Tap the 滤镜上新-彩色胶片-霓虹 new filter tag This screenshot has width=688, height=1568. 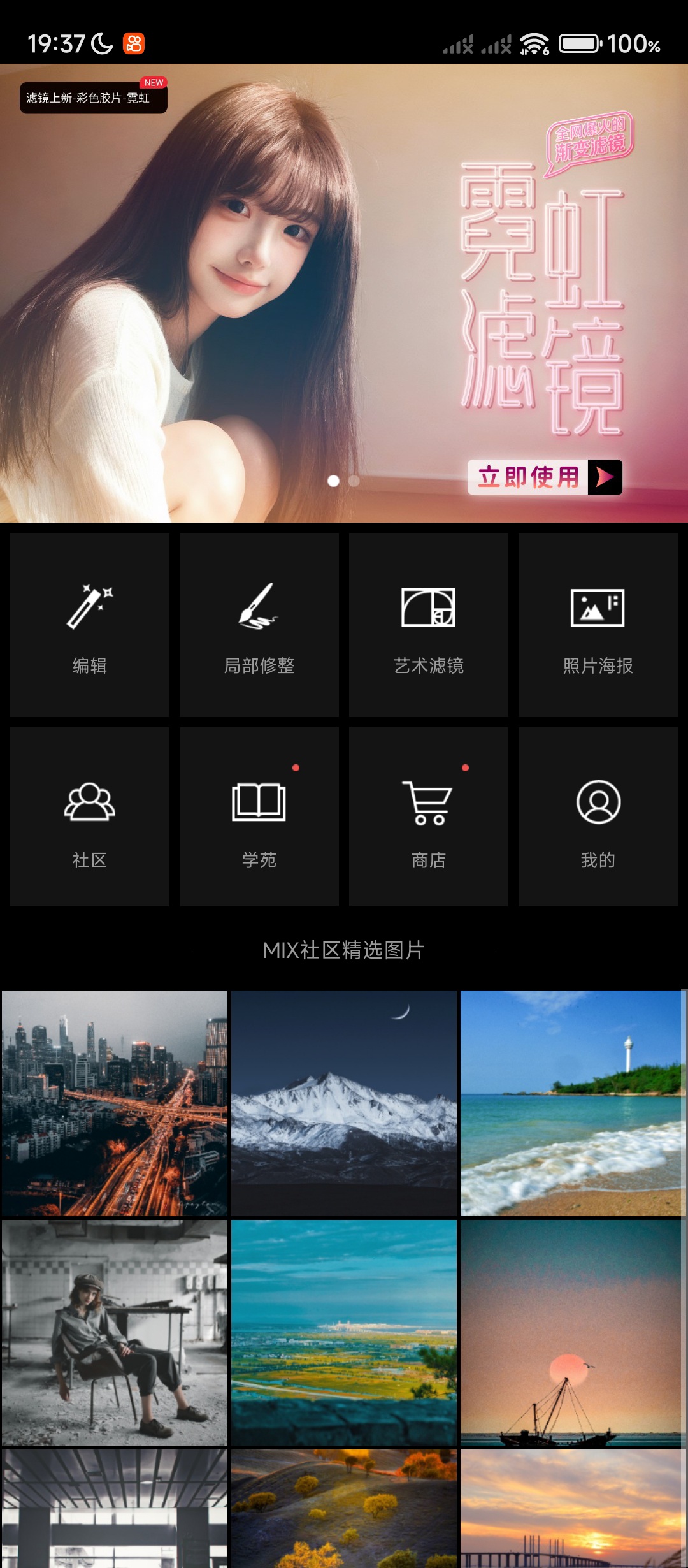point(93,98)
